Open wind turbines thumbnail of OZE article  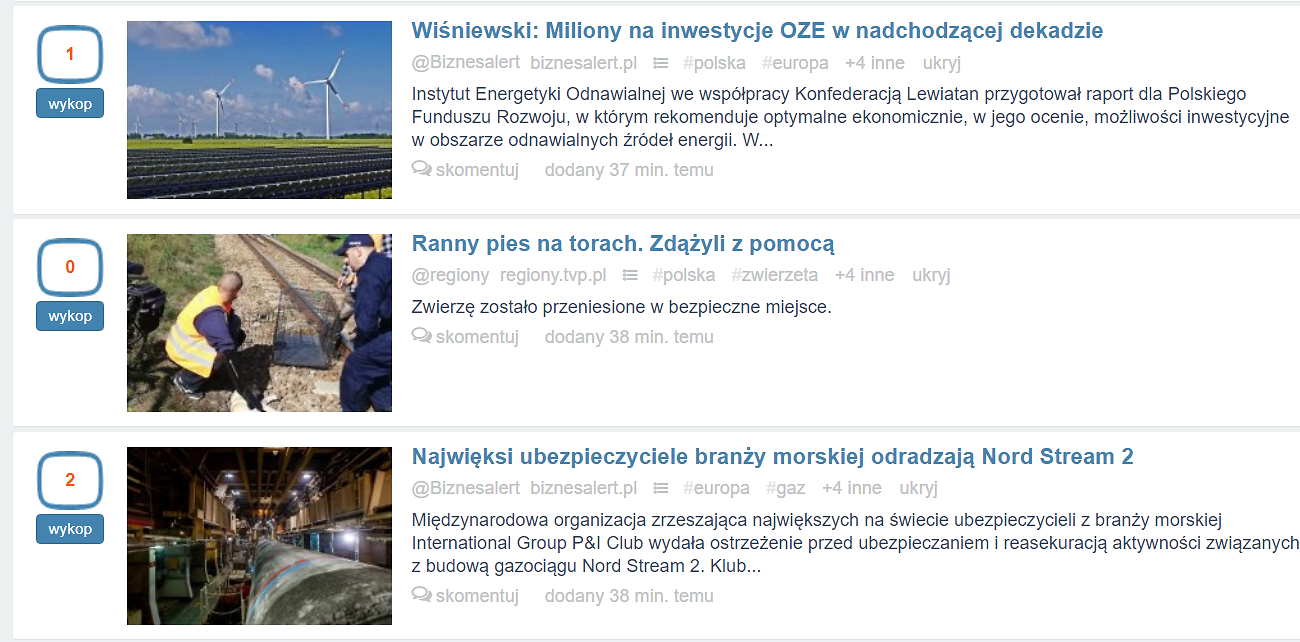coord(259,110)
